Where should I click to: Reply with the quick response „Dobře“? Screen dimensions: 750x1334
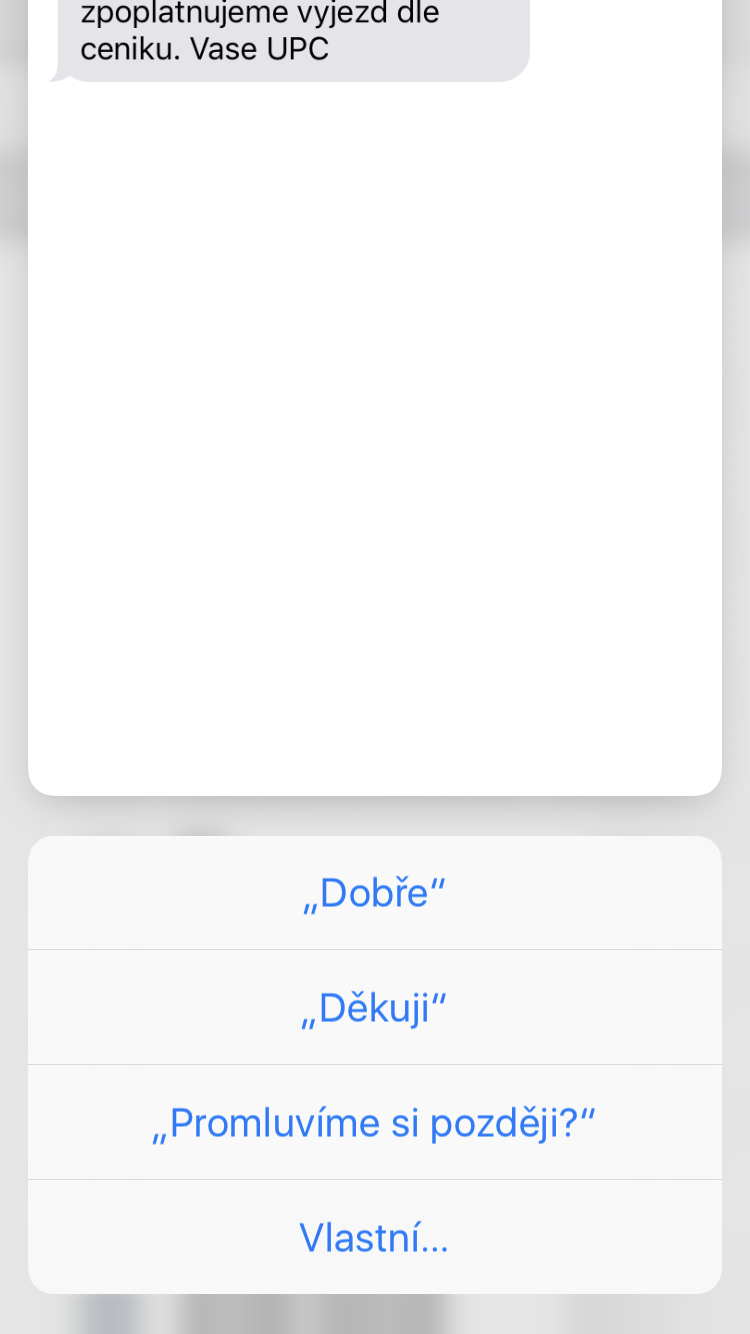[x=374, y=893]
